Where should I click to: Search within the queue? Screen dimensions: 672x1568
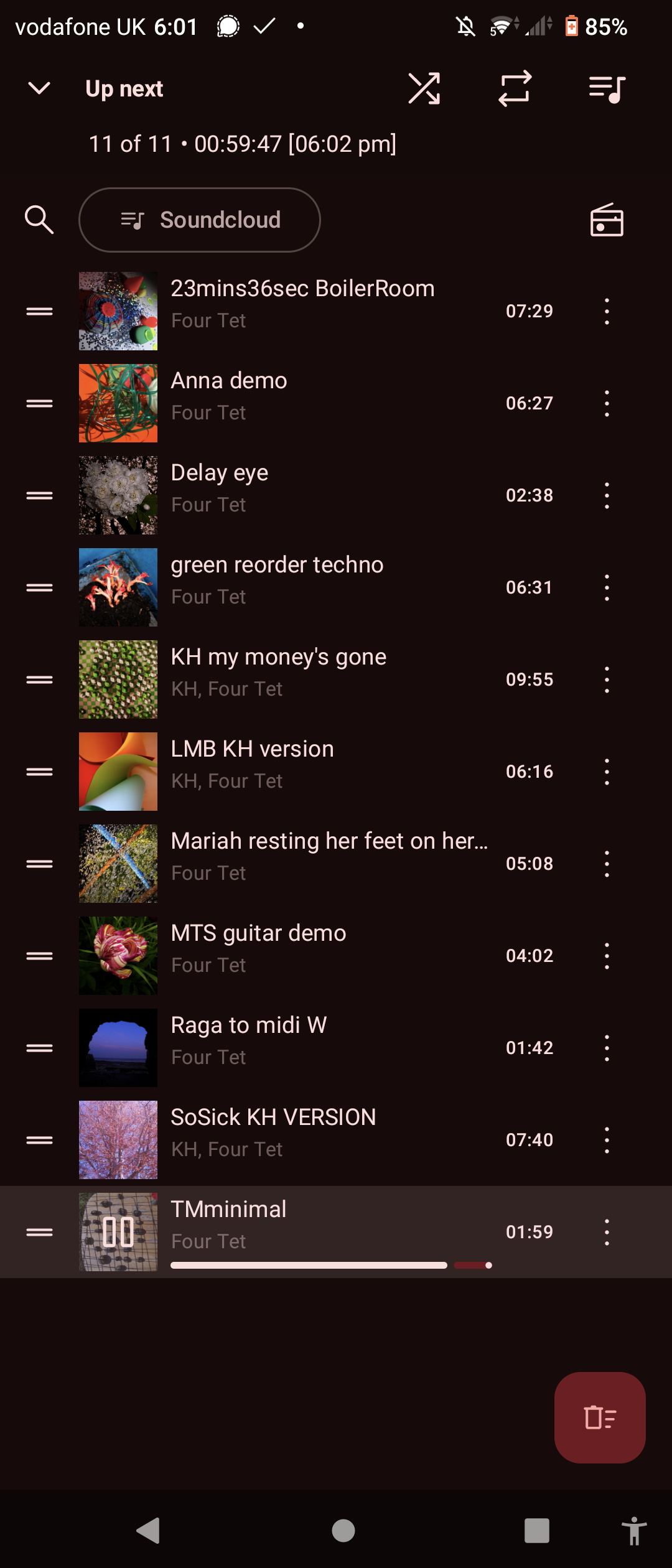pyautogui.click(x=39, y=220)
